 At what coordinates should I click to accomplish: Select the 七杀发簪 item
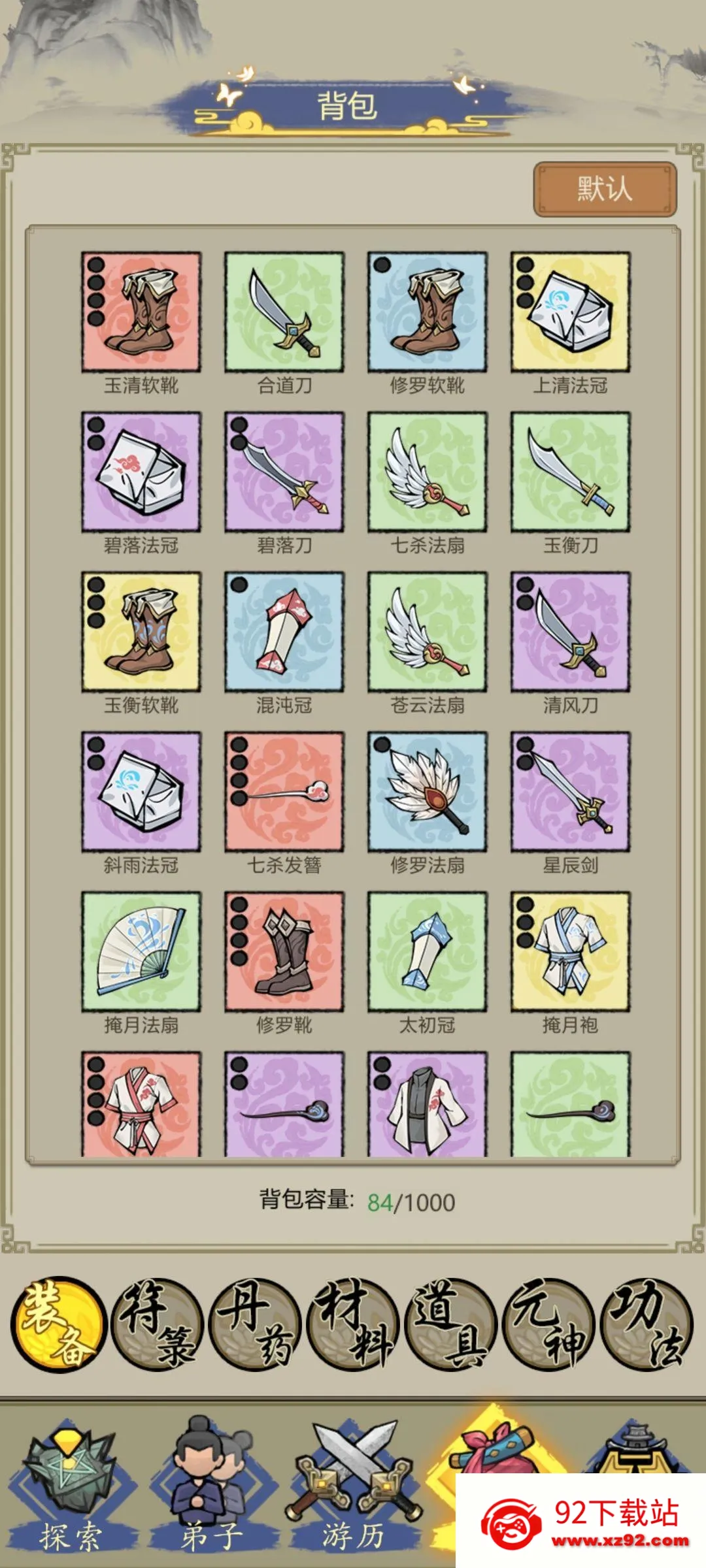point(284,792)
